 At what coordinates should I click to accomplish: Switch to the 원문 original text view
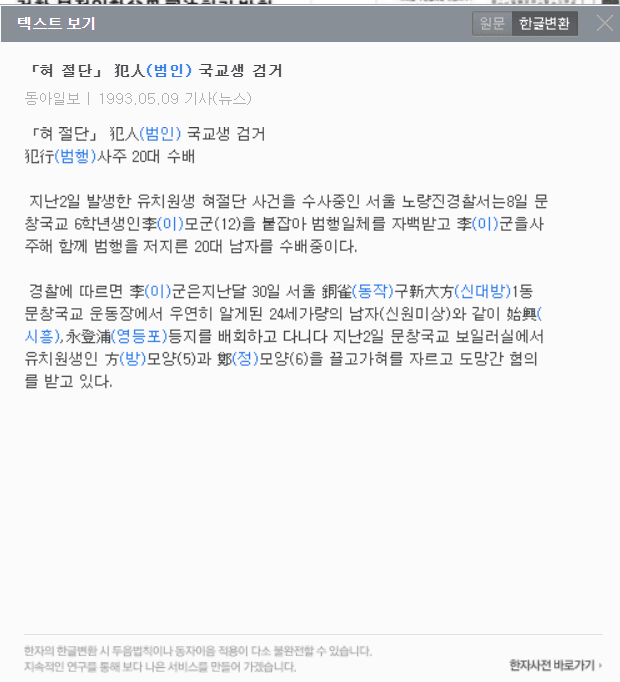(492, 24)
